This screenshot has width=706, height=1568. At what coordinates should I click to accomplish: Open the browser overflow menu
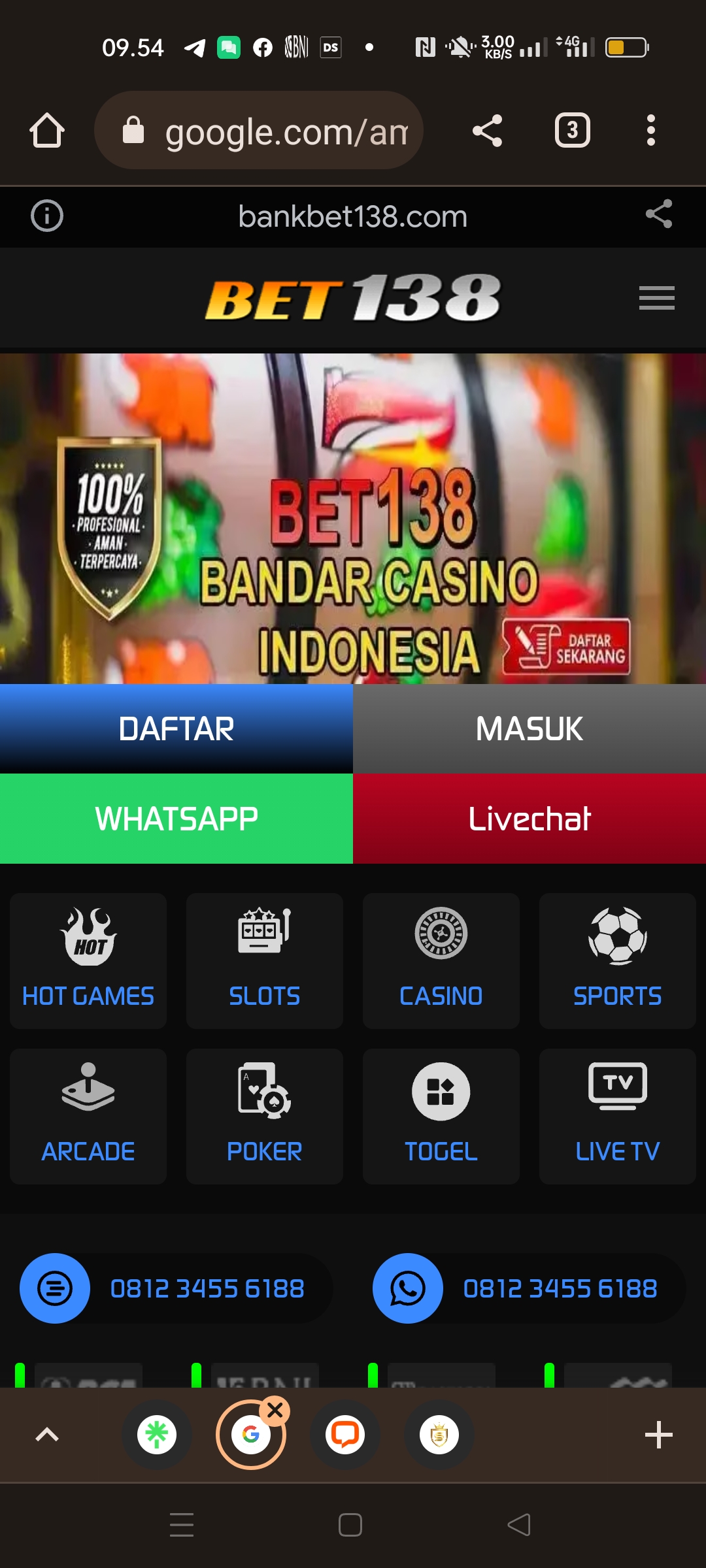pyautogui.click(x=650, y=131)
